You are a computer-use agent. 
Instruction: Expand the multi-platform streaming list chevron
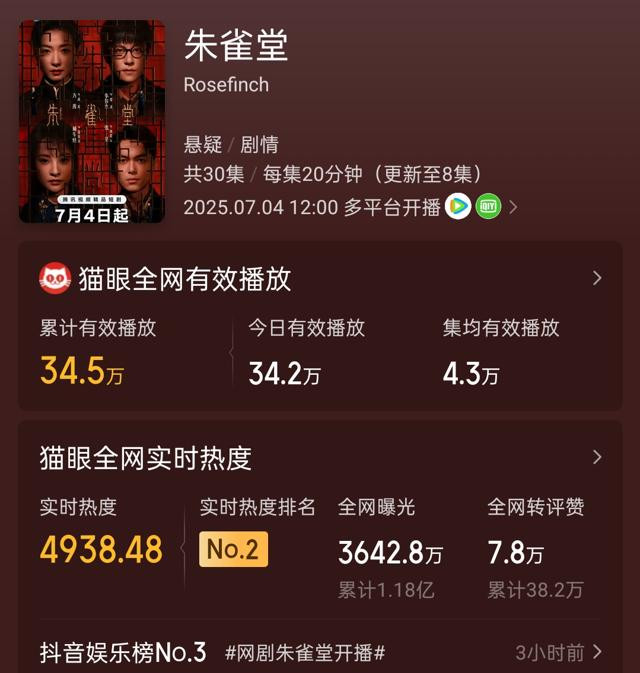point(514,208)
